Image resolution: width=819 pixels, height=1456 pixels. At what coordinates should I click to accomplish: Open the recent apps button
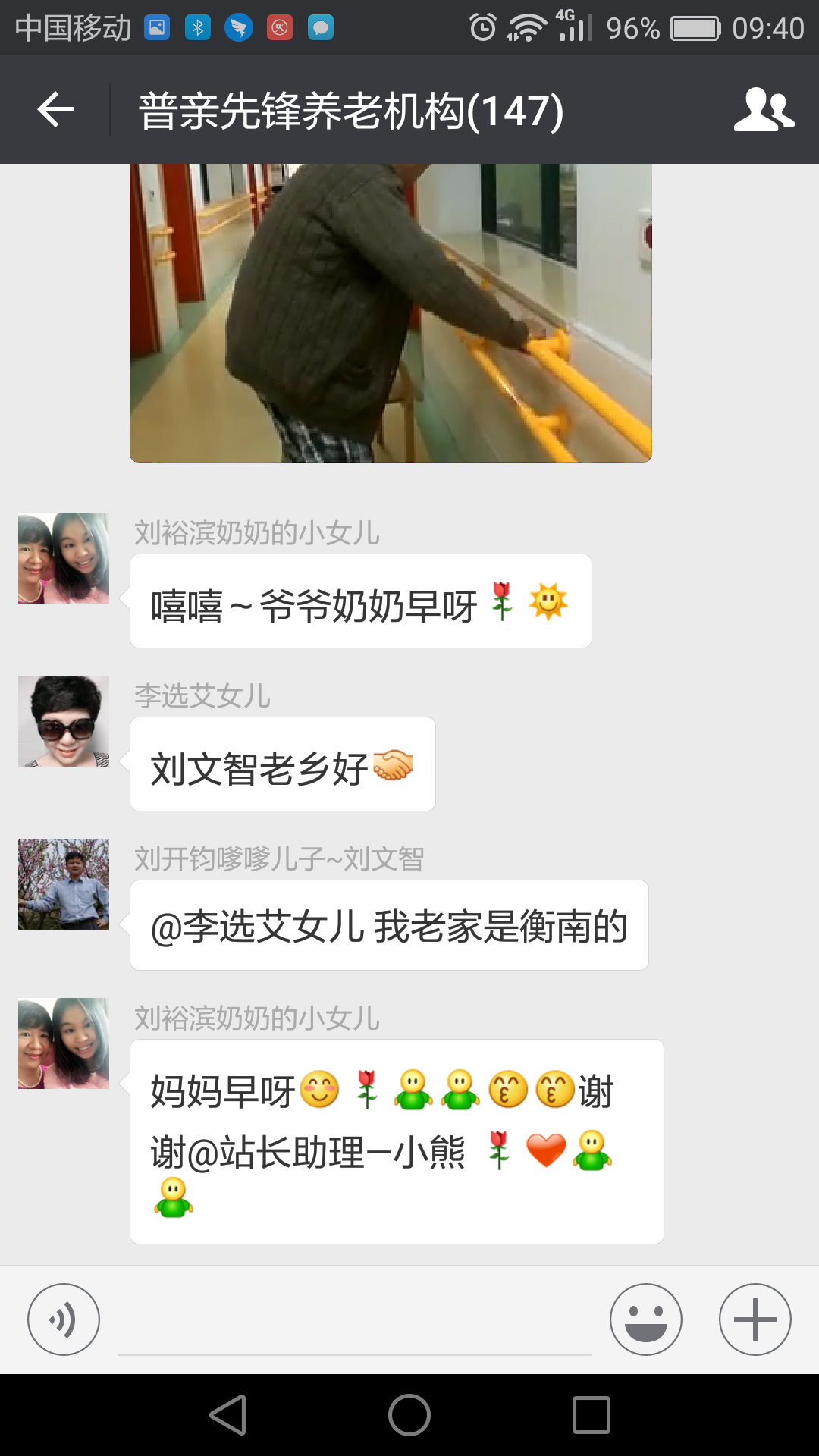591,1415
